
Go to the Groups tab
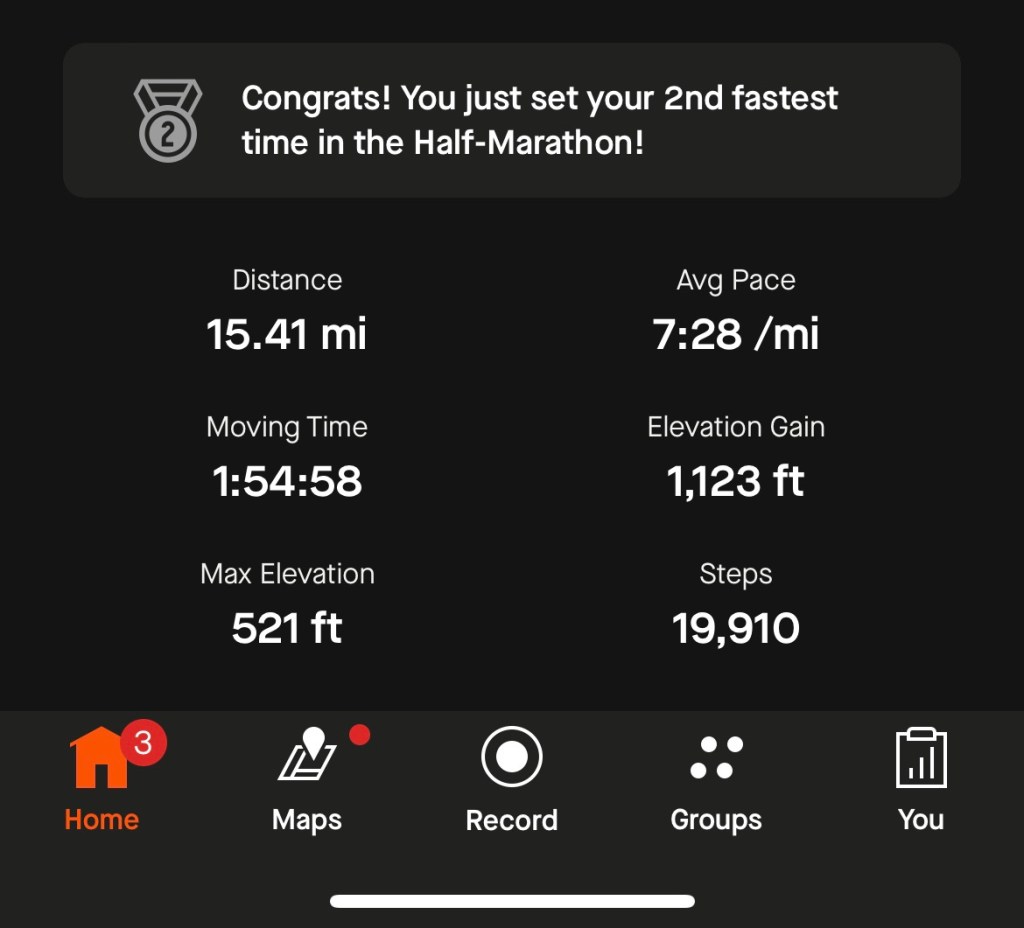(716, 779)
